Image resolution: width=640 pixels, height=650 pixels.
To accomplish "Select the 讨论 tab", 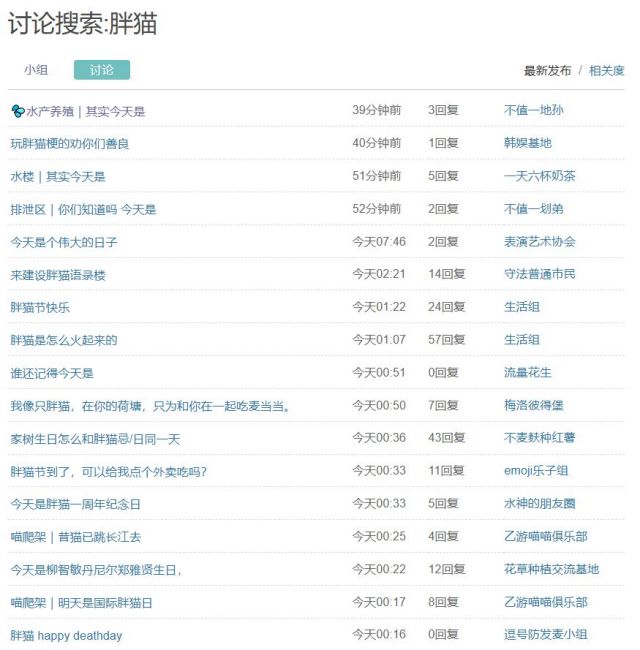I will tap(101, 70).
